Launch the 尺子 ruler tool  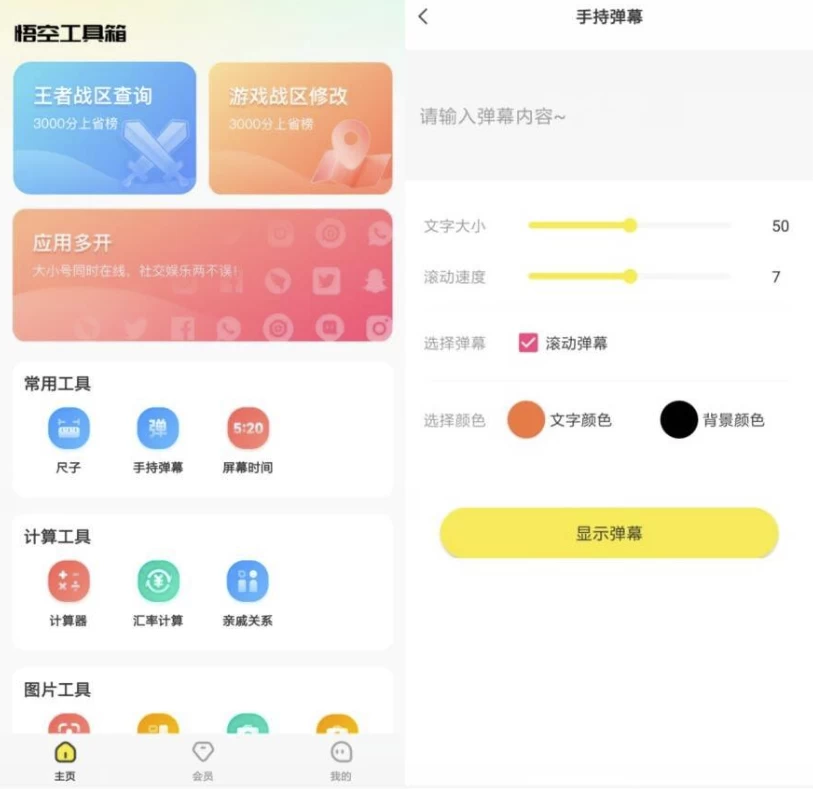click(x=68, y=430)
